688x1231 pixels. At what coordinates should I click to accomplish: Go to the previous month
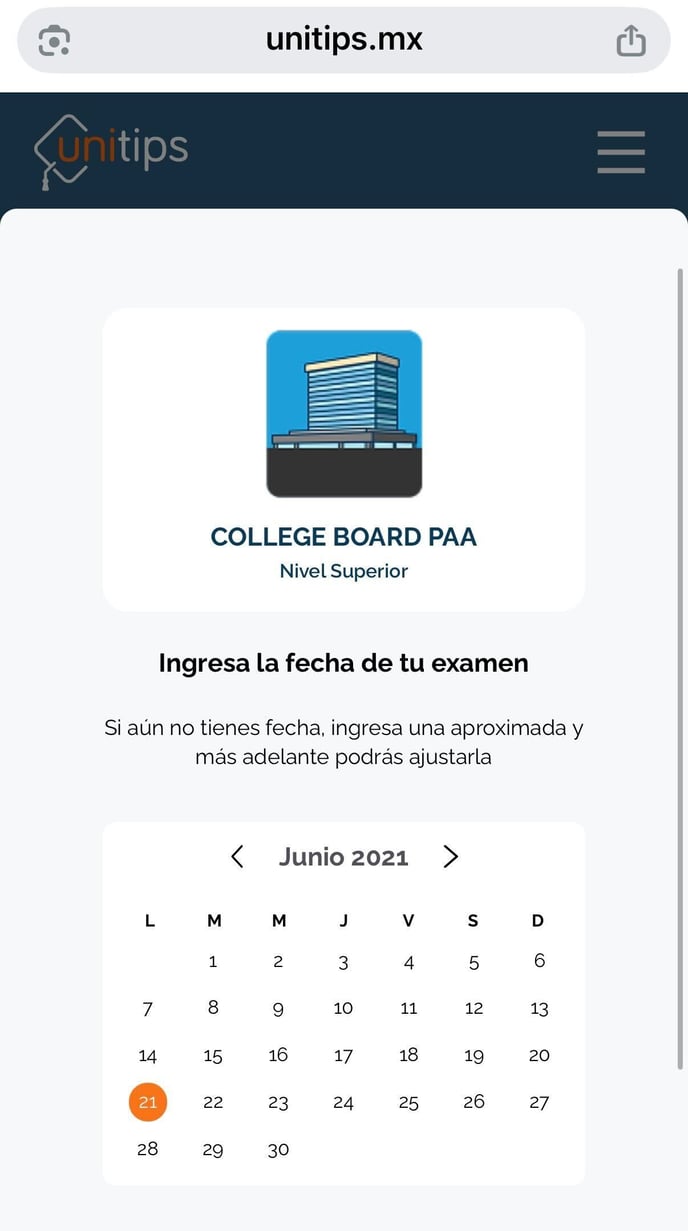pyautogui.click(x=237, y=857)
